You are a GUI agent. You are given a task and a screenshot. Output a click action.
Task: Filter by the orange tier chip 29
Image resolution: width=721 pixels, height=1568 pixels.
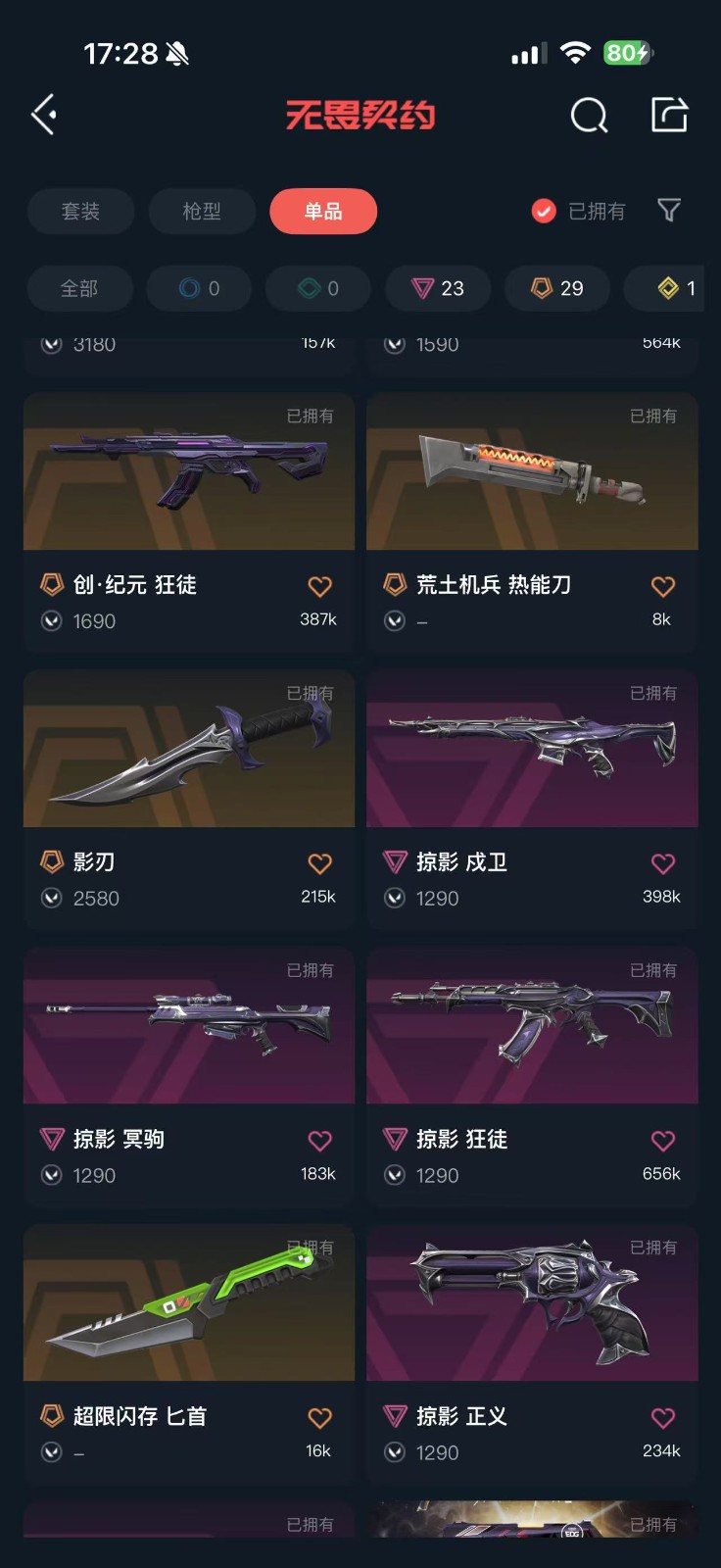557,288
